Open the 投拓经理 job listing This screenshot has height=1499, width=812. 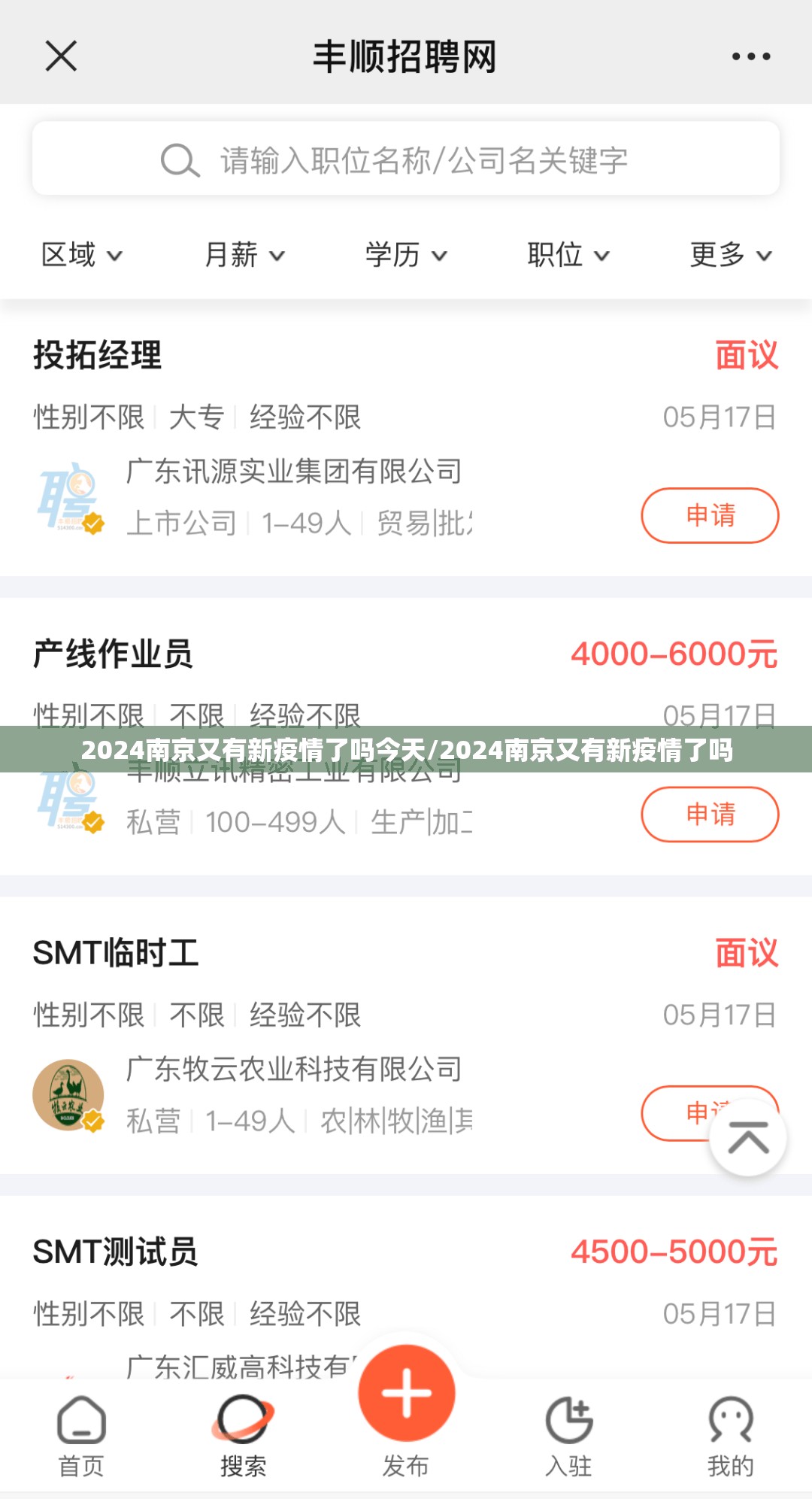point(98,355)
